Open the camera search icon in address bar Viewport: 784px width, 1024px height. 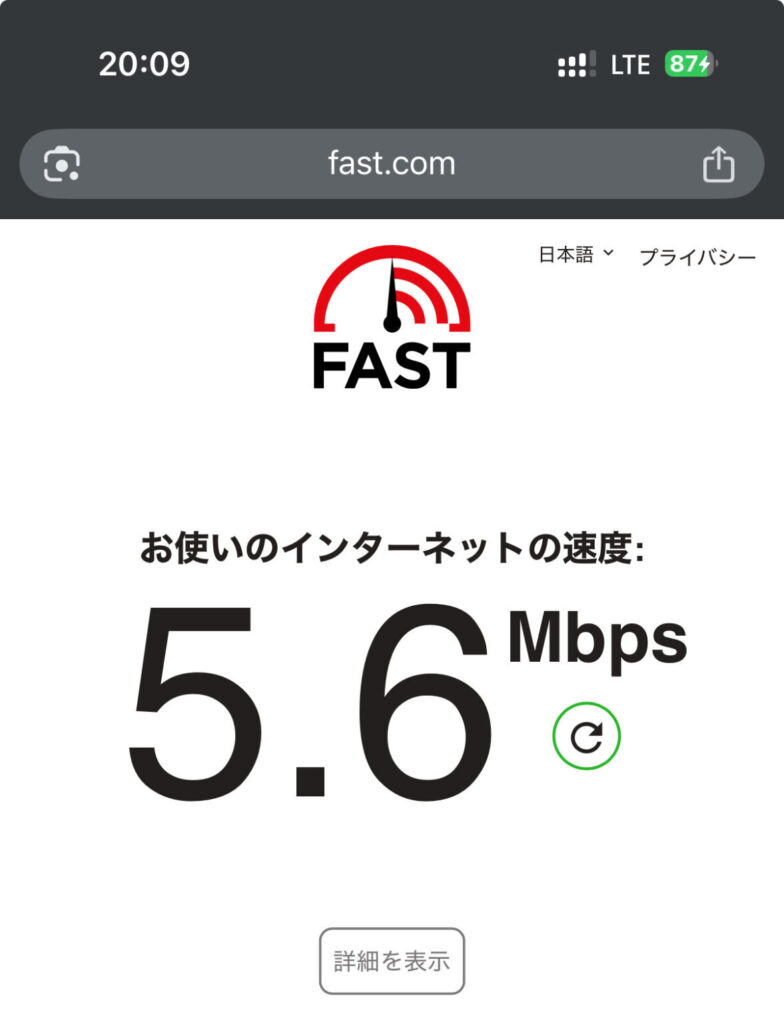pos(62,164)
